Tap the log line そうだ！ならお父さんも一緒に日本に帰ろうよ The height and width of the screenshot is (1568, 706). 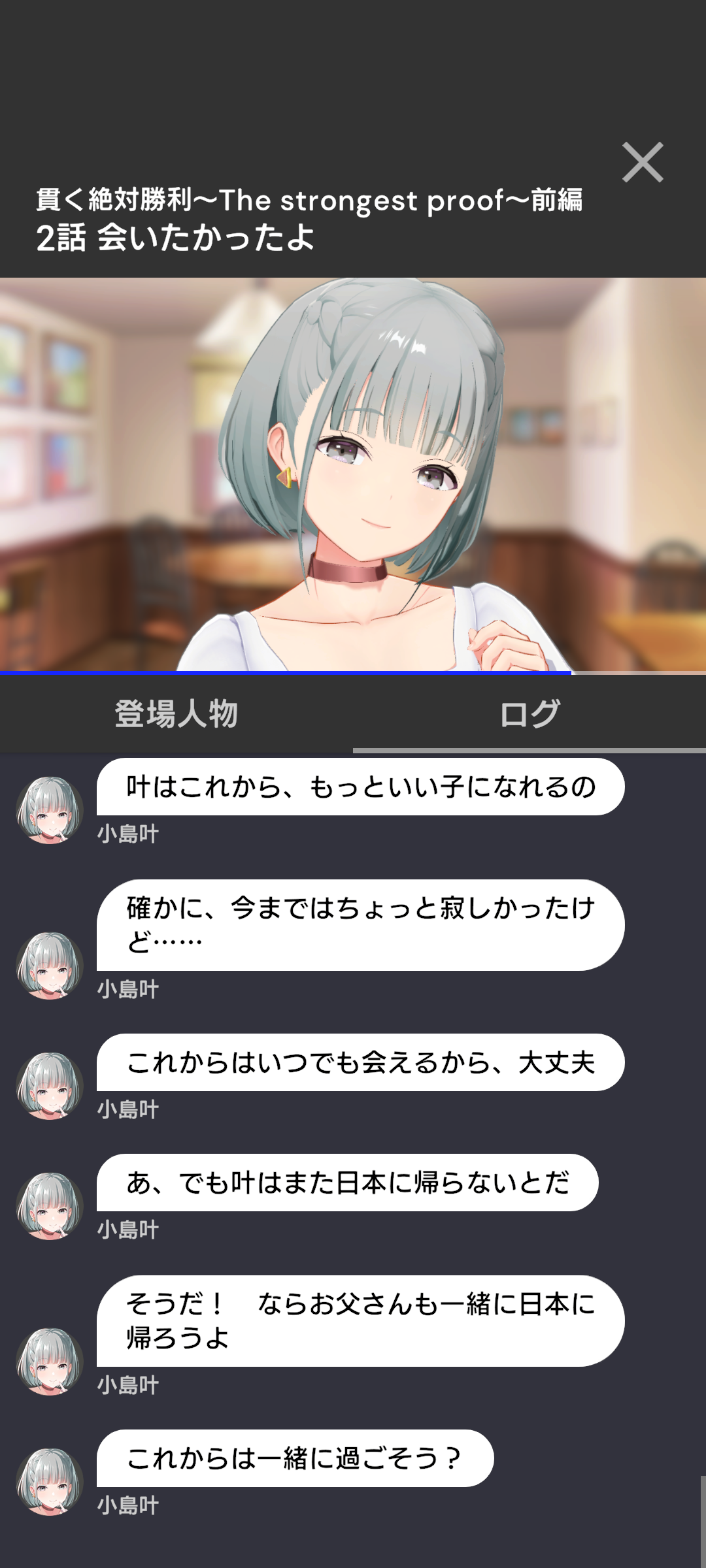point(360,1321)
